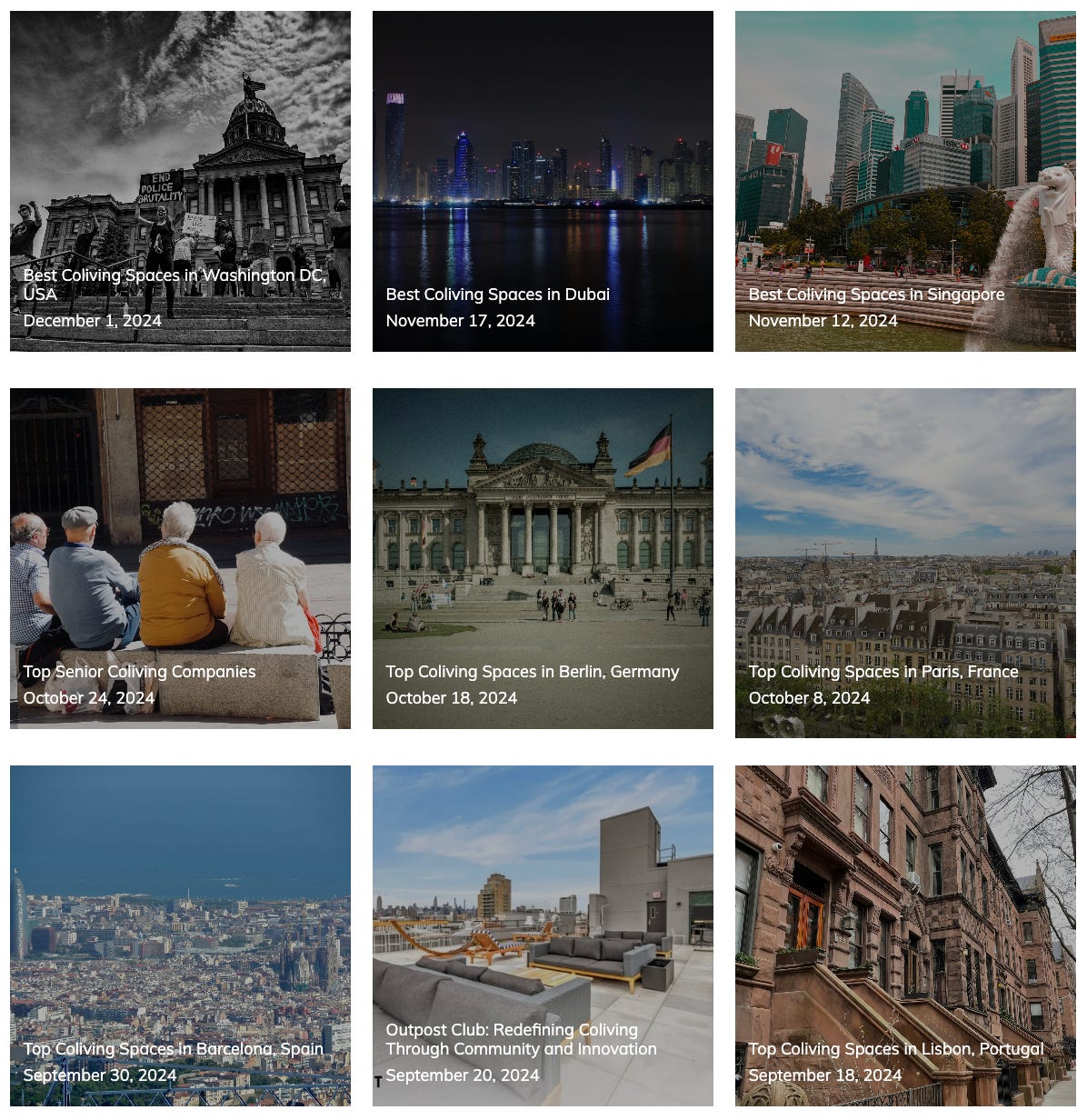Open Top Coliving Spaces in Paris, France
This screenshot has height=1120, width=1087.
coord(883,672)
